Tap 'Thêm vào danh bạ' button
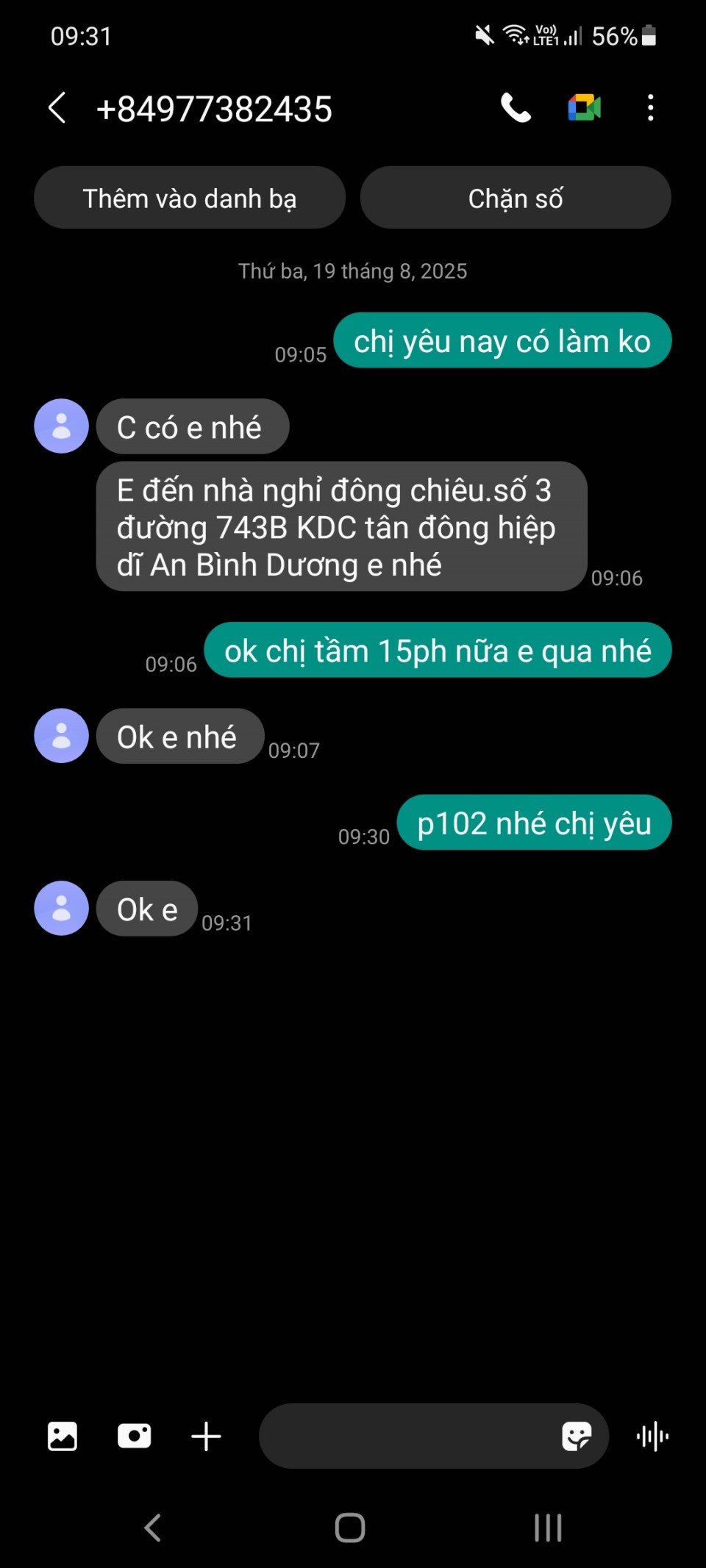This screenshot has height=1568, width=706. pos(190,198)
